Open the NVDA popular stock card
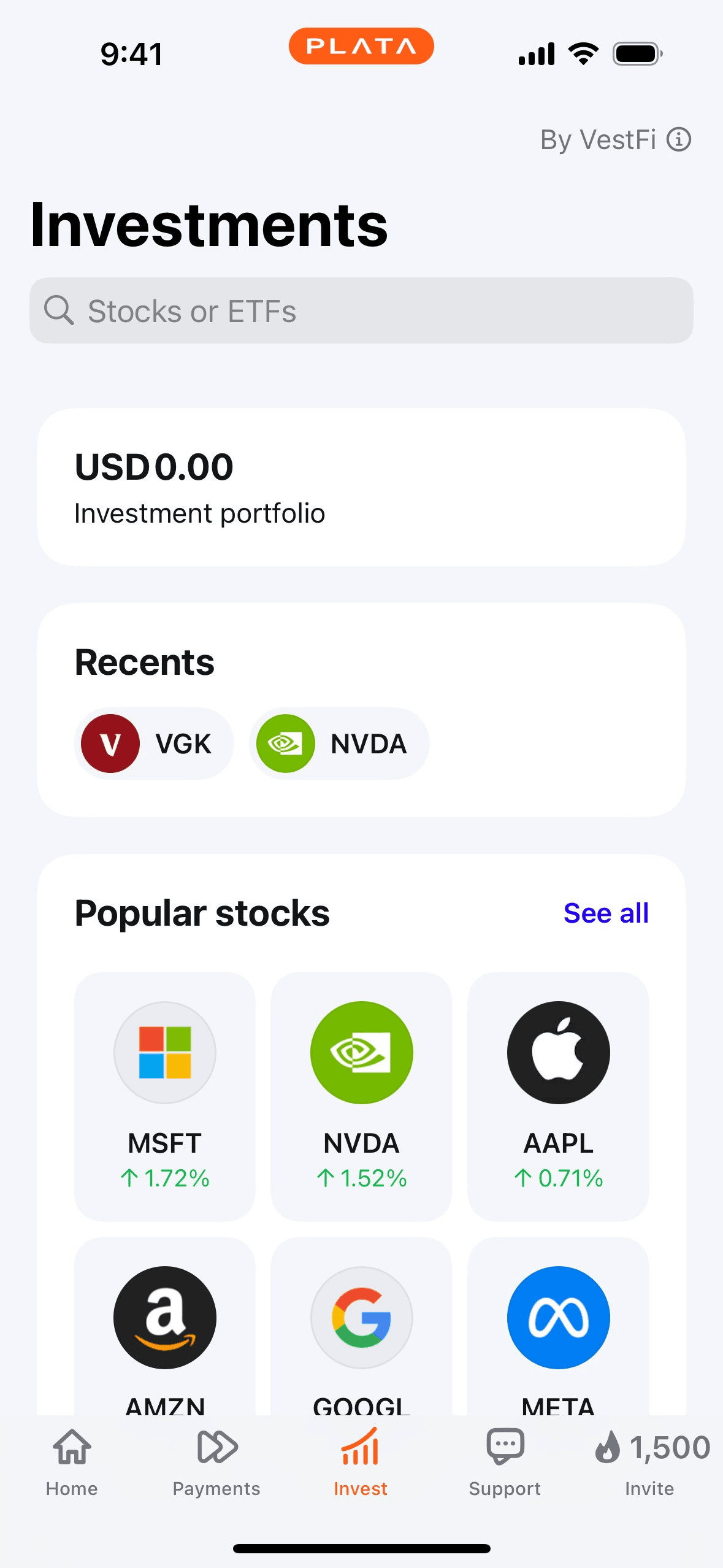Image resolution: width=723 pixels, height=1568 pixels. [361, 1095]
